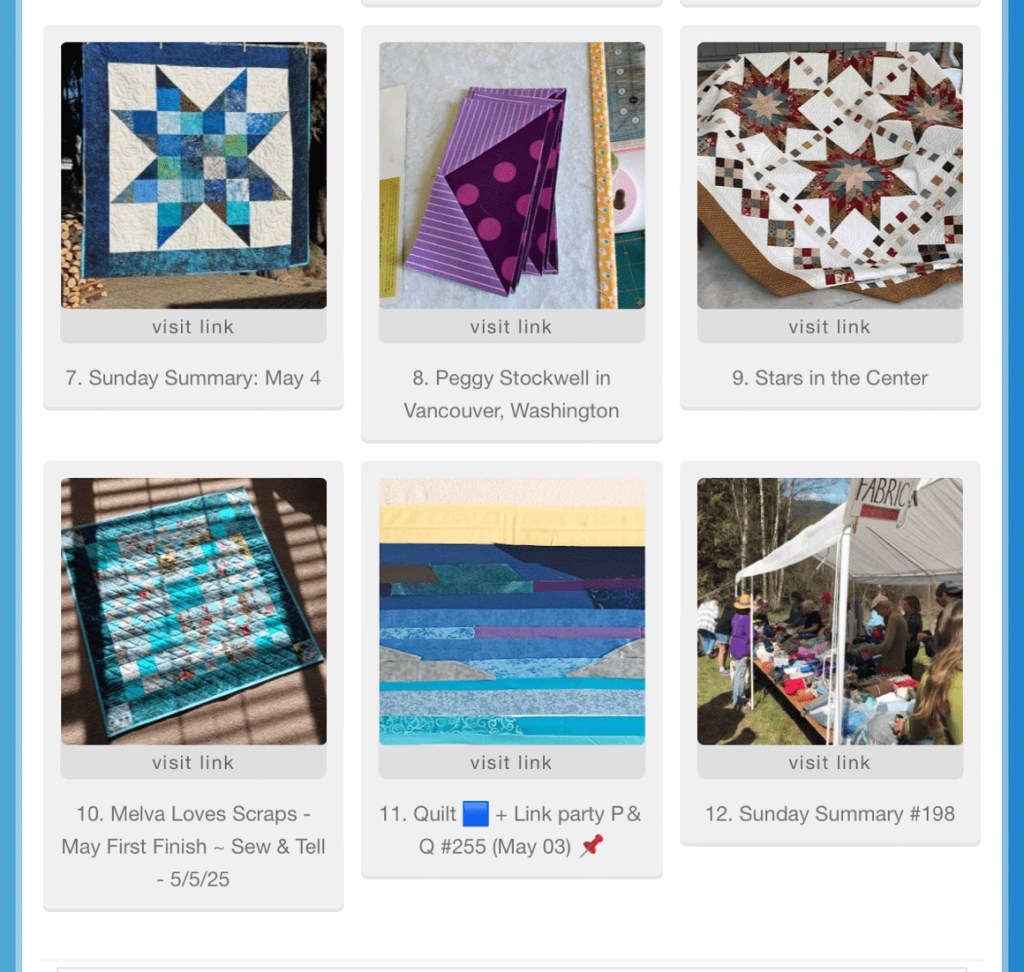Open the Stars in the Center quilt image
Image resolution: width=1024 pixels, height=972 pixels.
pos(829,175)
